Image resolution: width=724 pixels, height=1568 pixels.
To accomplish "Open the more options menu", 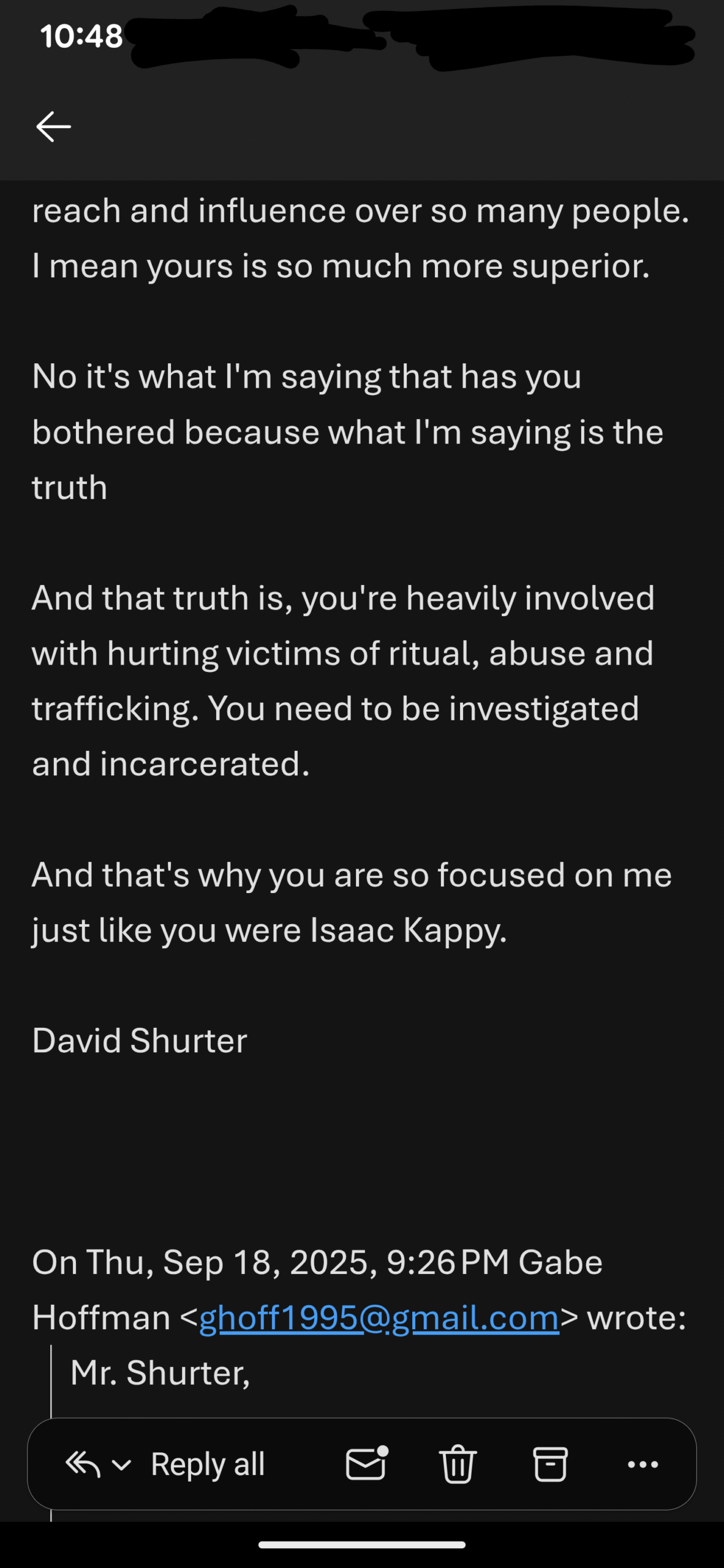I will (x=643, y=1464).
